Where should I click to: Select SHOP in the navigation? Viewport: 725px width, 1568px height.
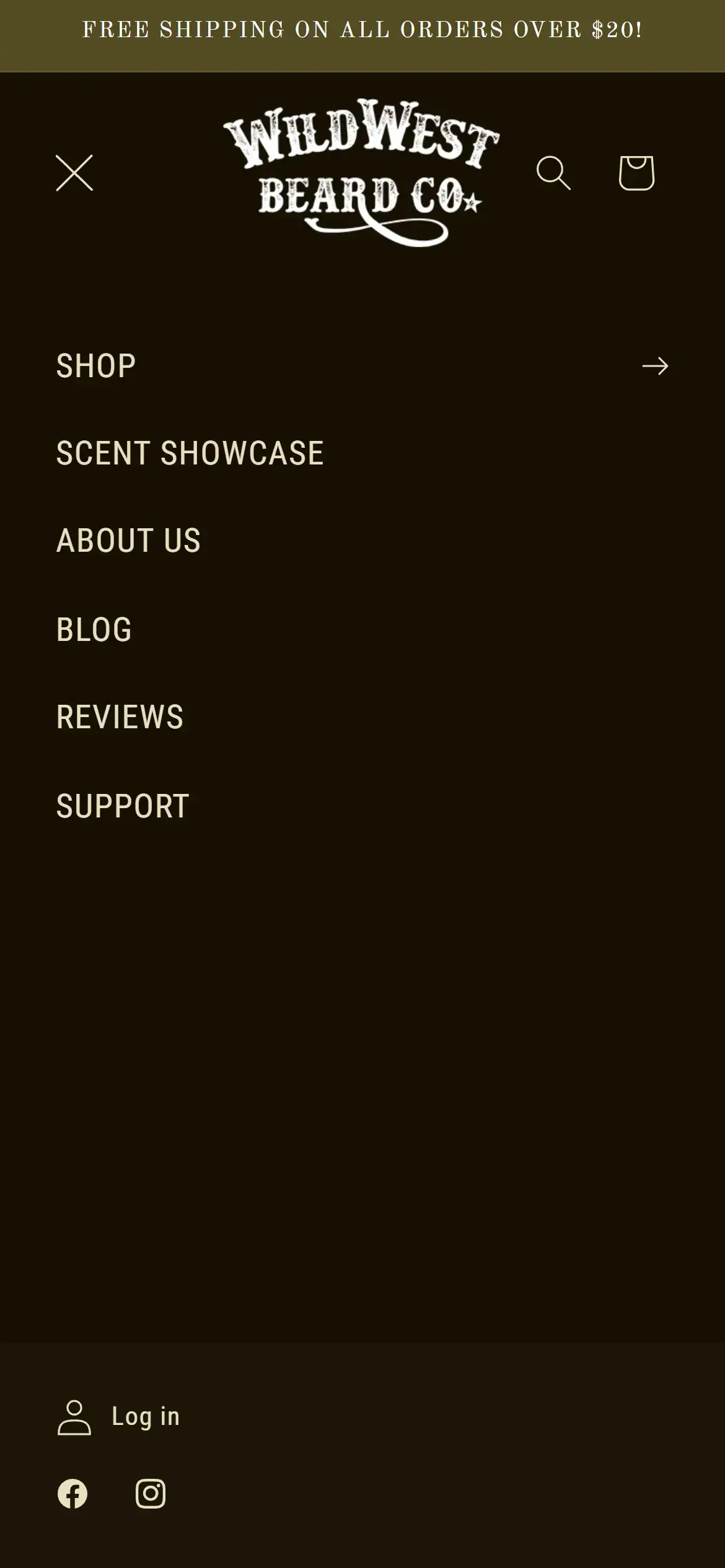95,366
